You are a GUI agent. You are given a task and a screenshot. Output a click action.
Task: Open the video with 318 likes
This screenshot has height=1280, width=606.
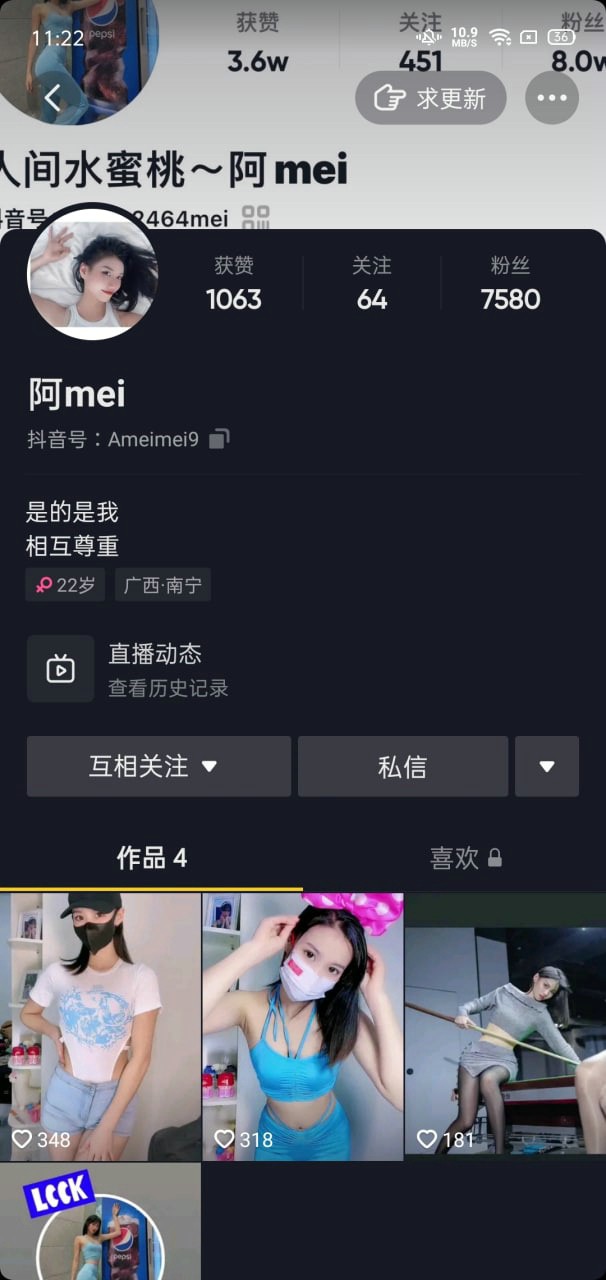(302, 1026)
